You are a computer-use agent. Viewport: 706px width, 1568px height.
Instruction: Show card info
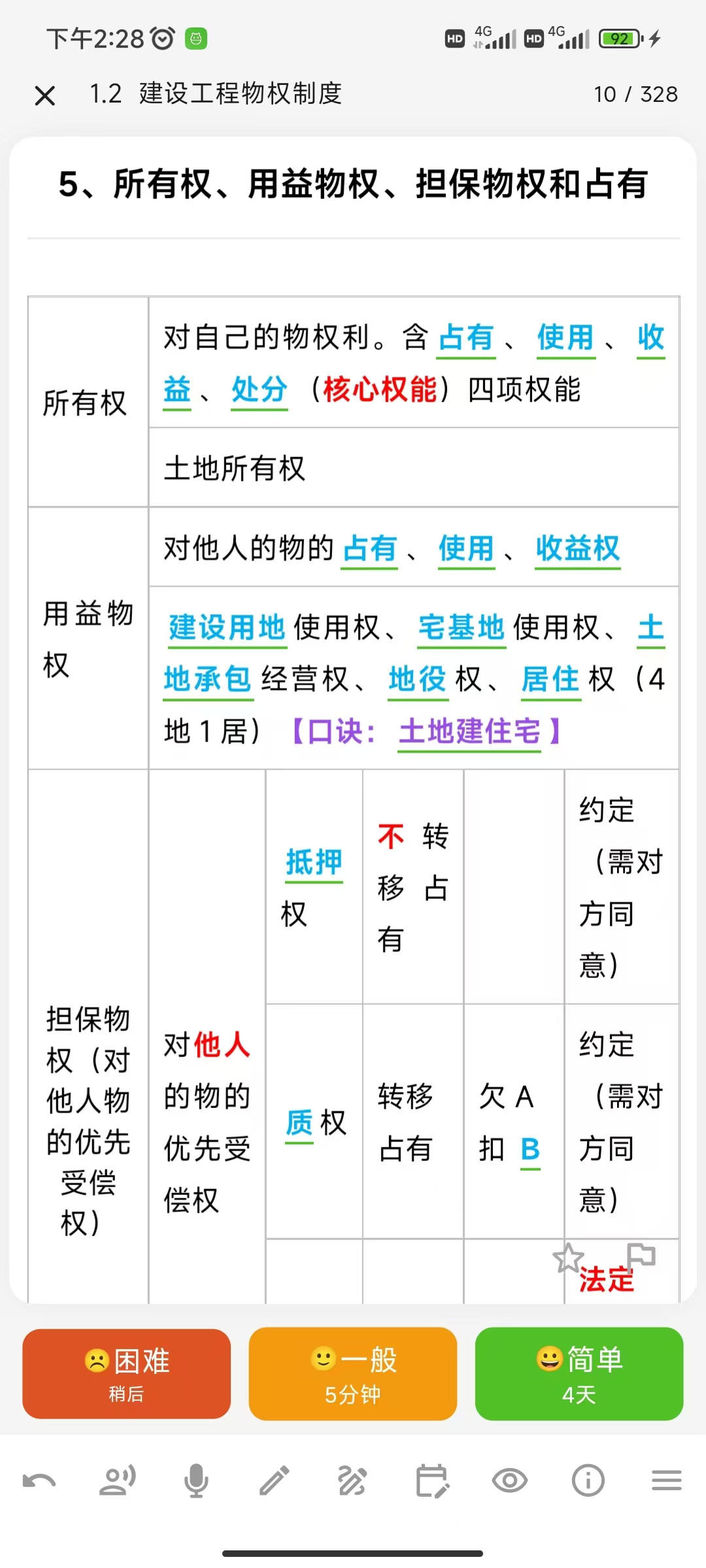tap(588, 1481)
